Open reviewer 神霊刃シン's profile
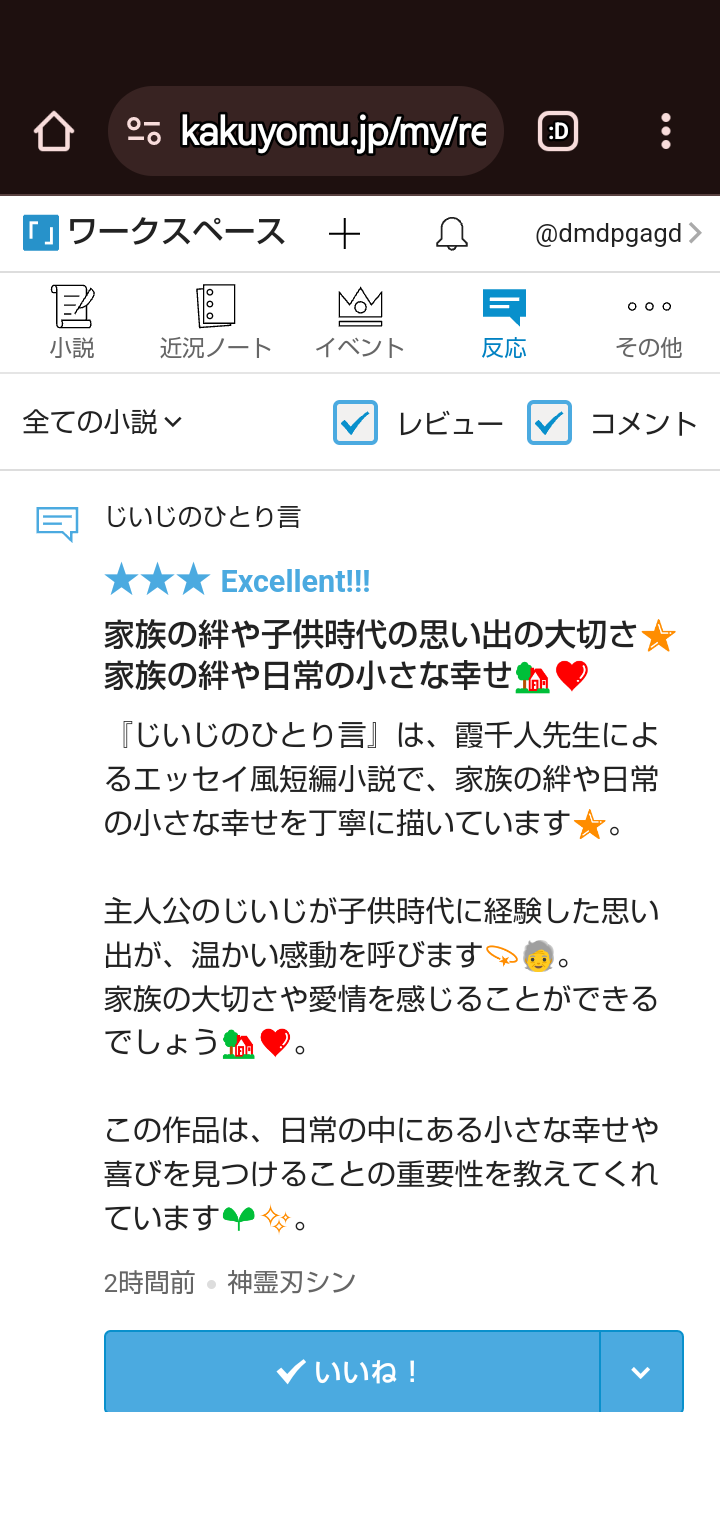This screenshot has width=720, height=1520. pyautogui.click(x=292, y=1282)
